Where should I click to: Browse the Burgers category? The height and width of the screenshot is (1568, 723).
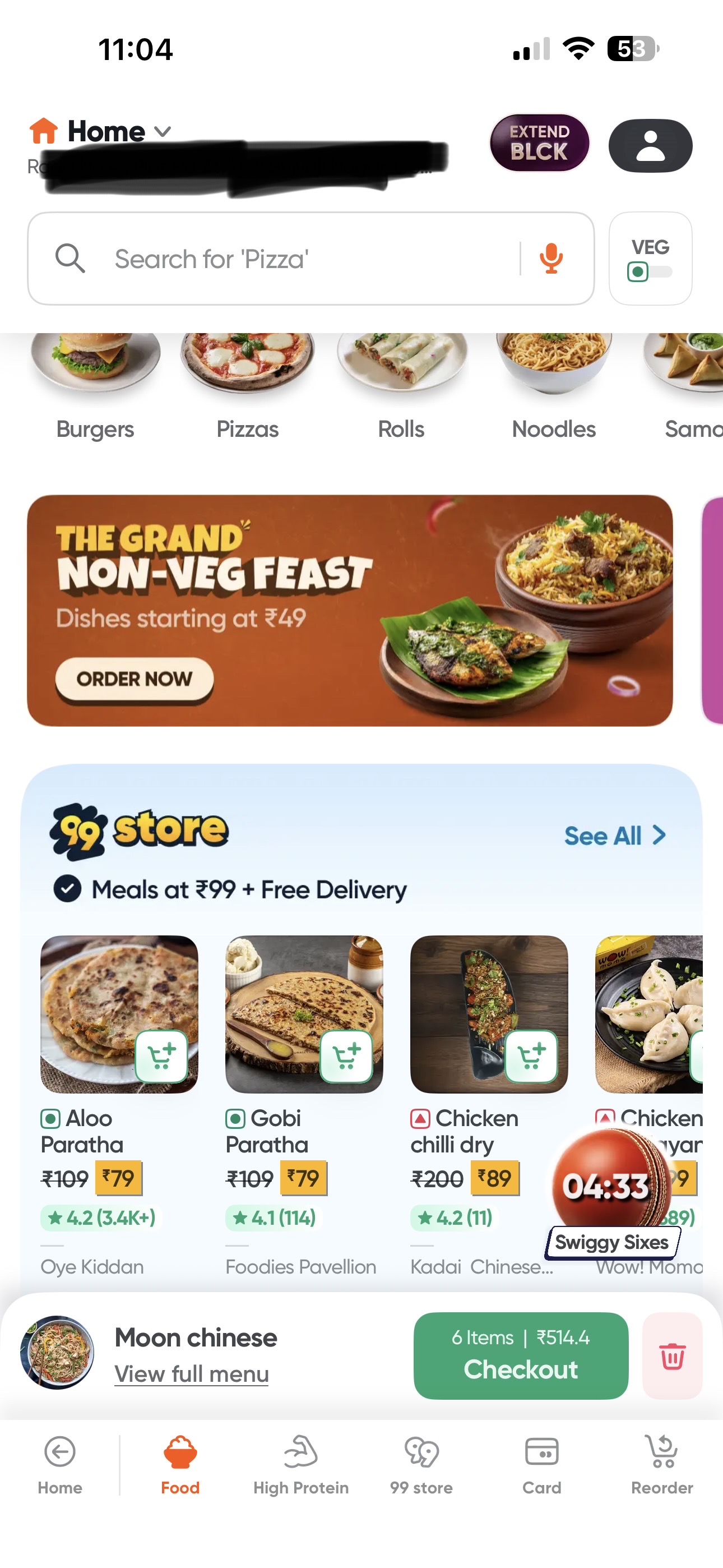point(95,385)
